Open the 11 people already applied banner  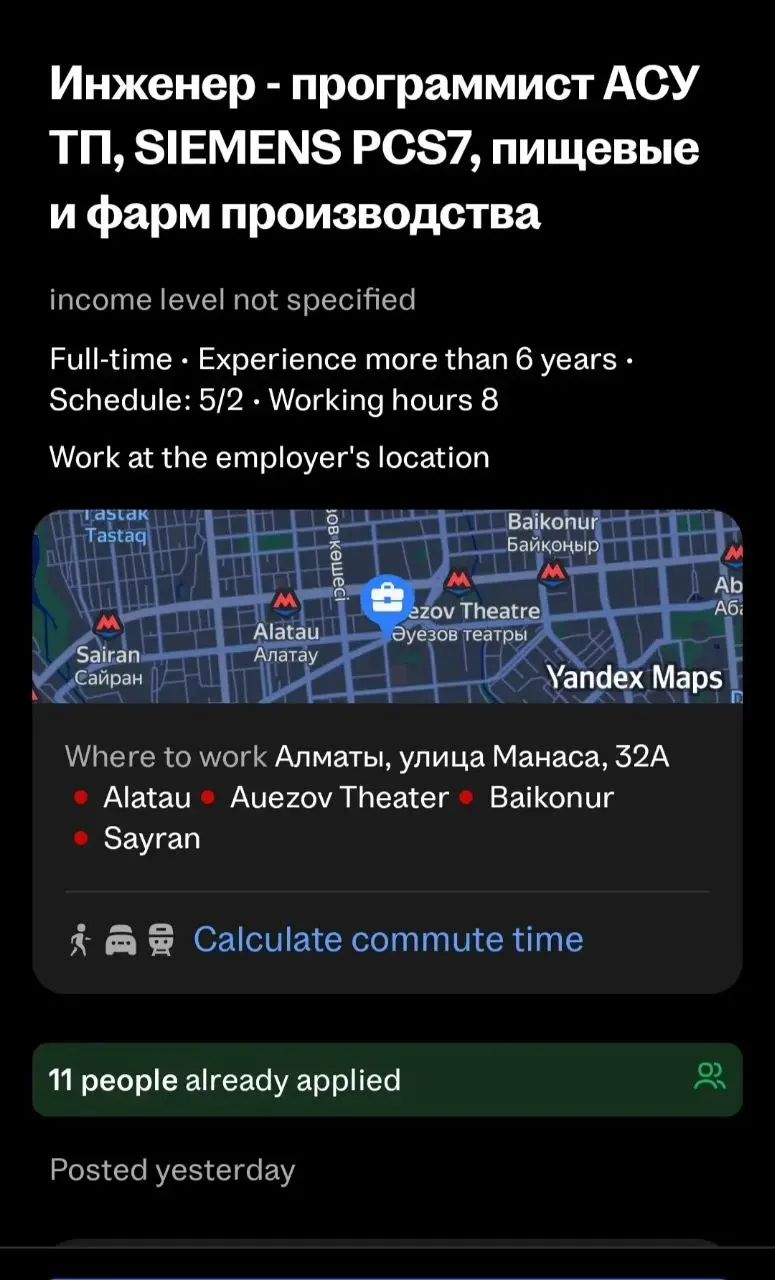coord(387,1080)
